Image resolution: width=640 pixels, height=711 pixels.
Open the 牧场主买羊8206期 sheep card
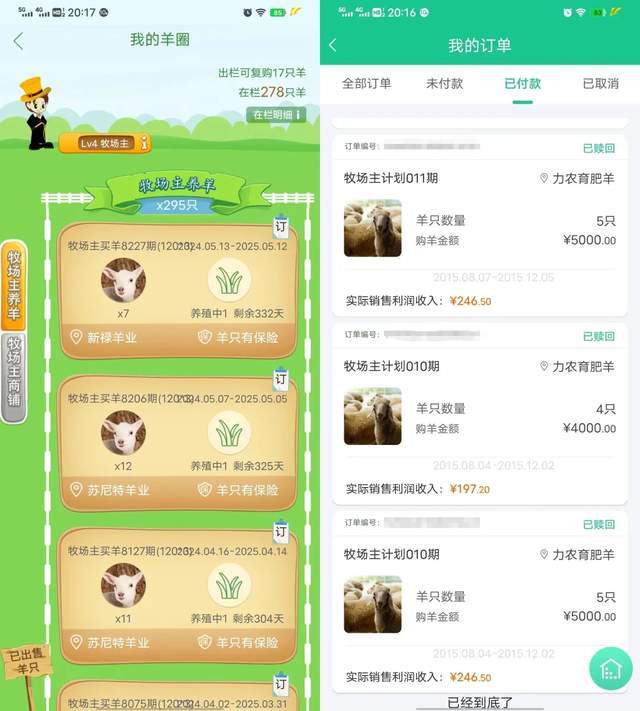click(x=178, y=442)
